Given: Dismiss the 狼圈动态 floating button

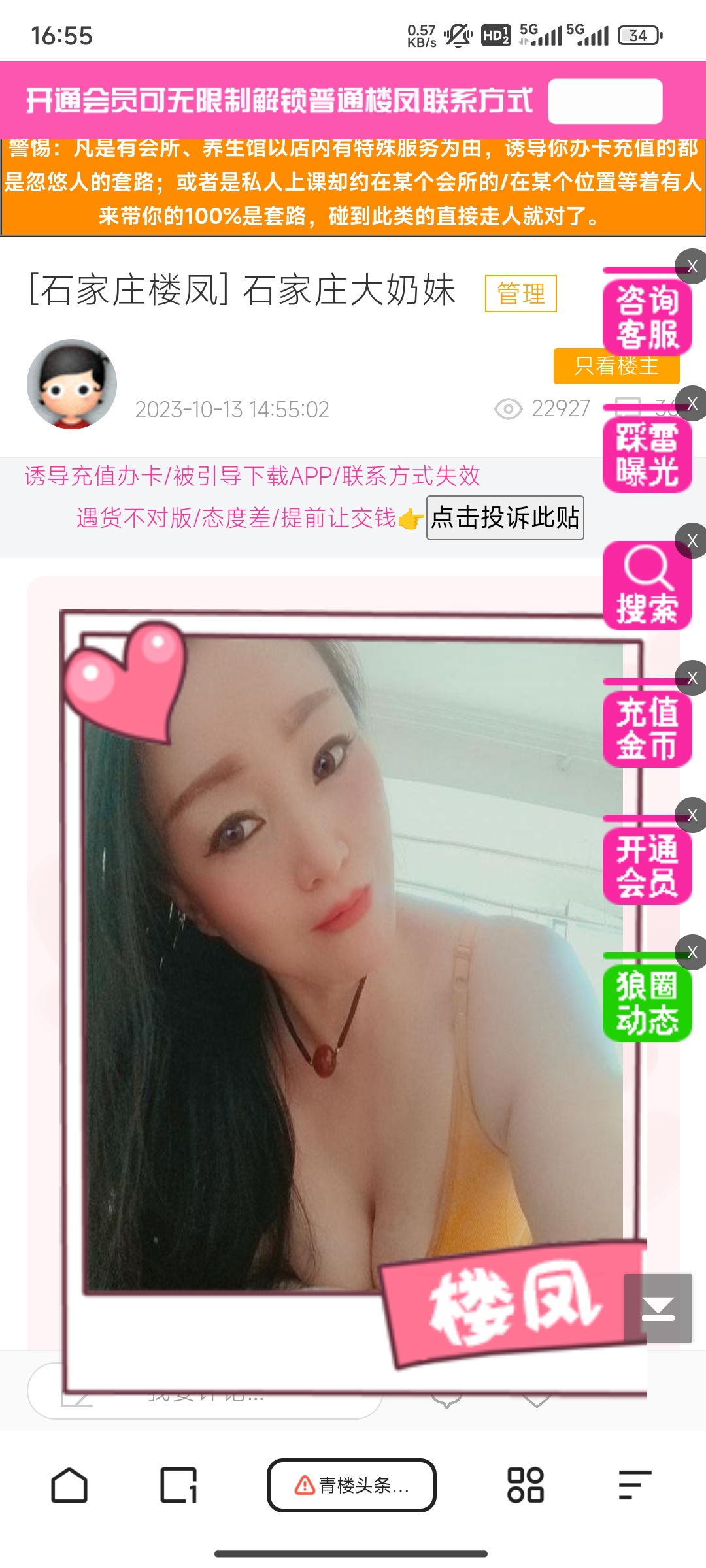Looking at the screenshot, I should [692, 953].
